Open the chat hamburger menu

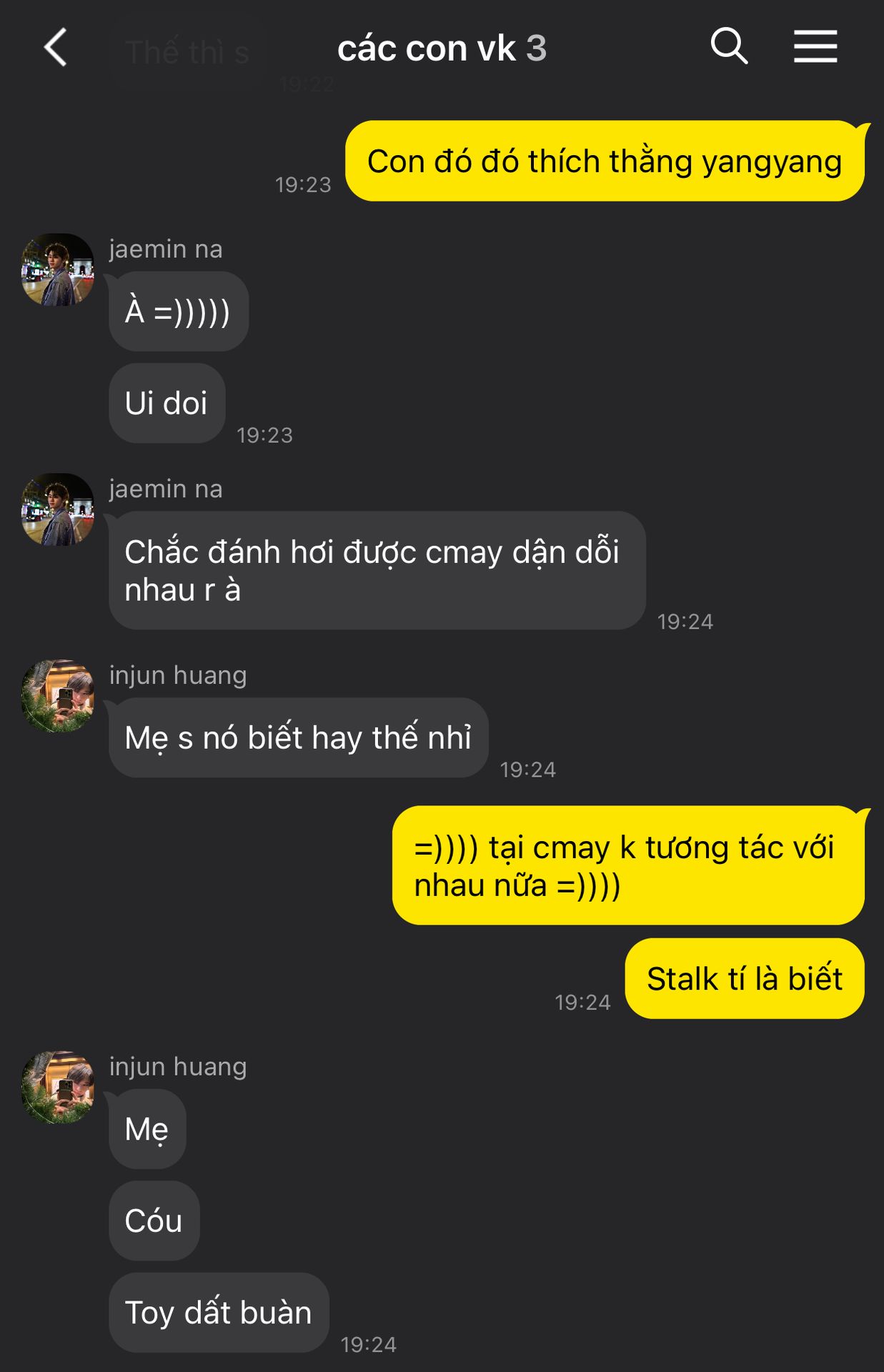pos(815,47)
